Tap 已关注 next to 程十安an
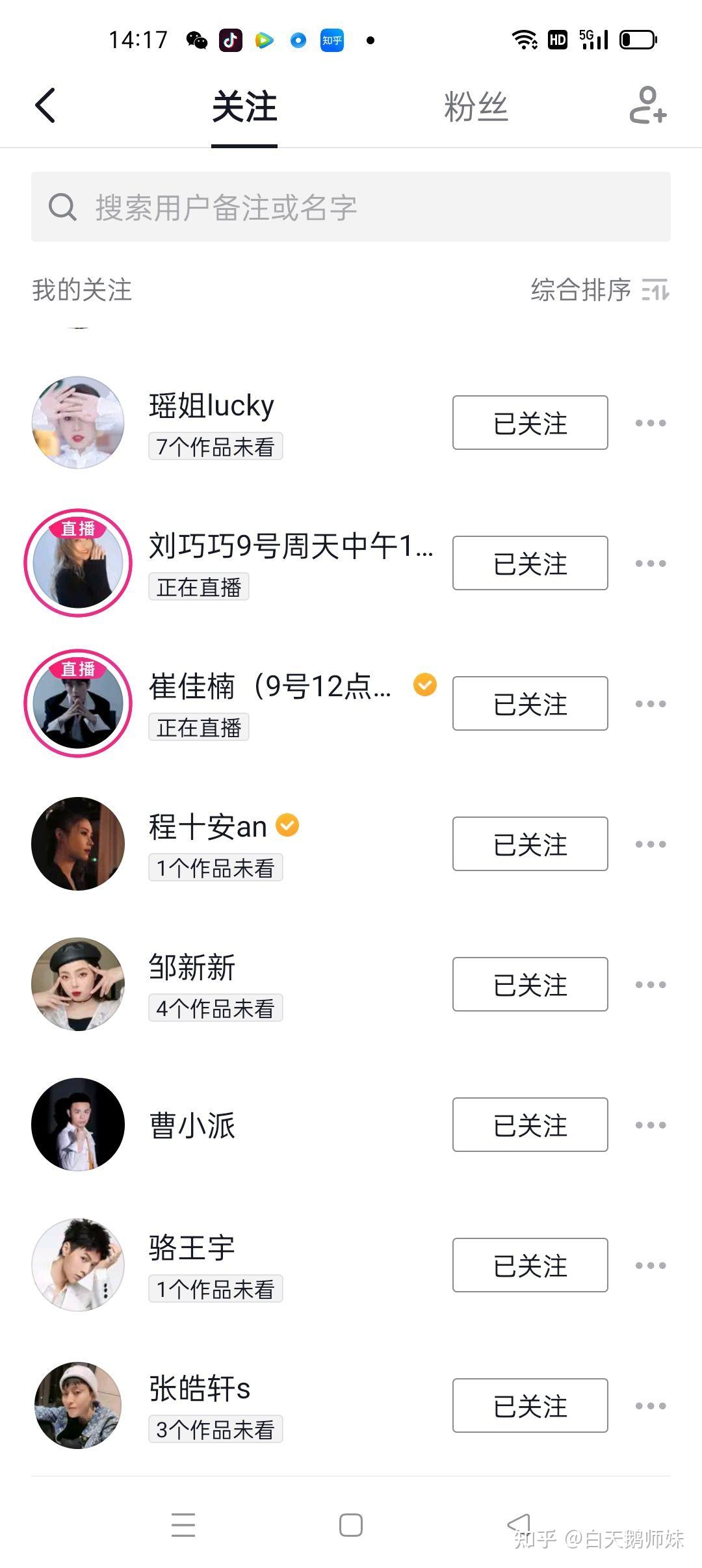Screen dimensions: 702x1568 [530, 844]
